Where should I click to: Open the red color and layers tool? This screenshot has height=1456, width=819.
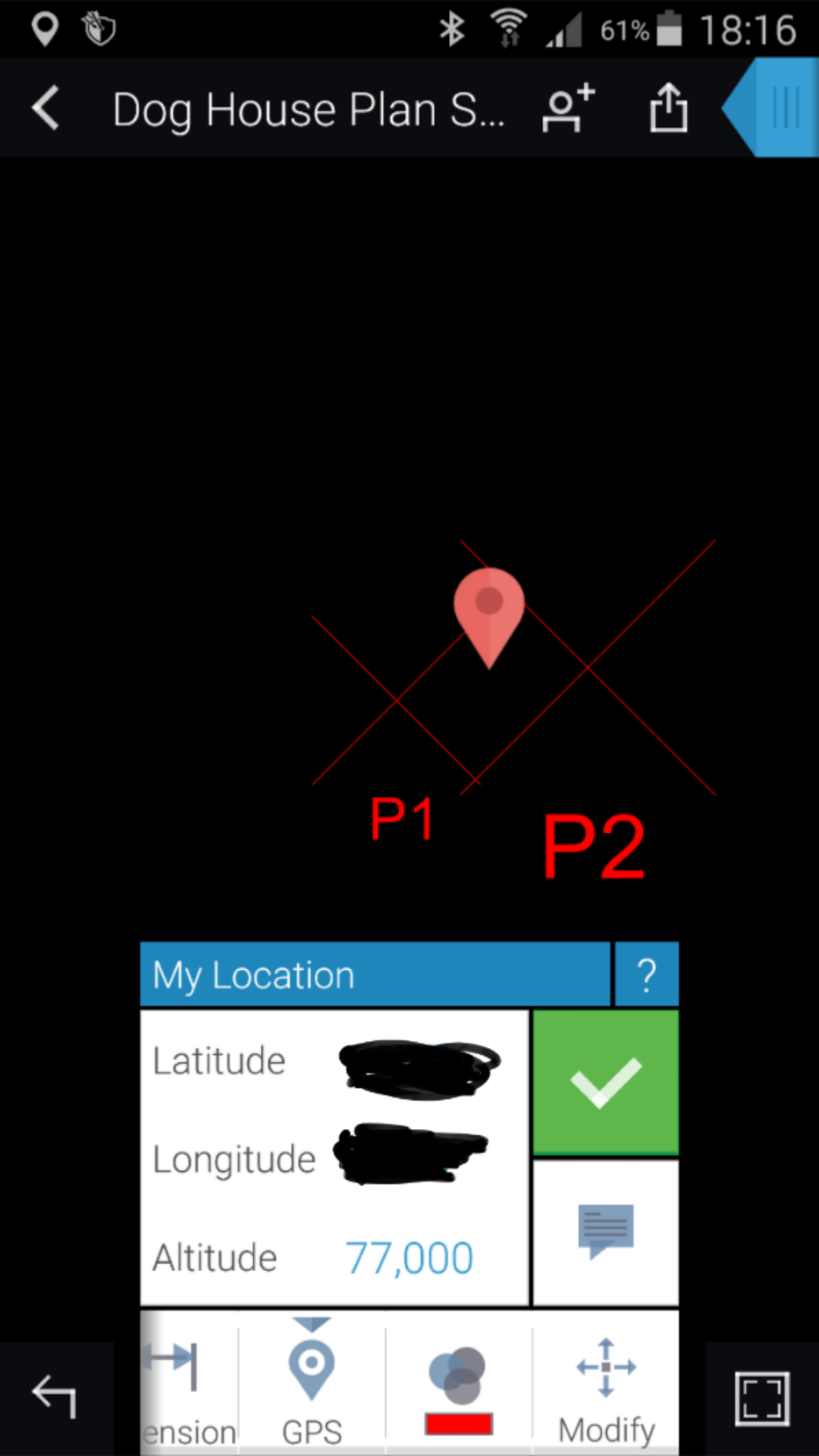tap(458, 1382)
